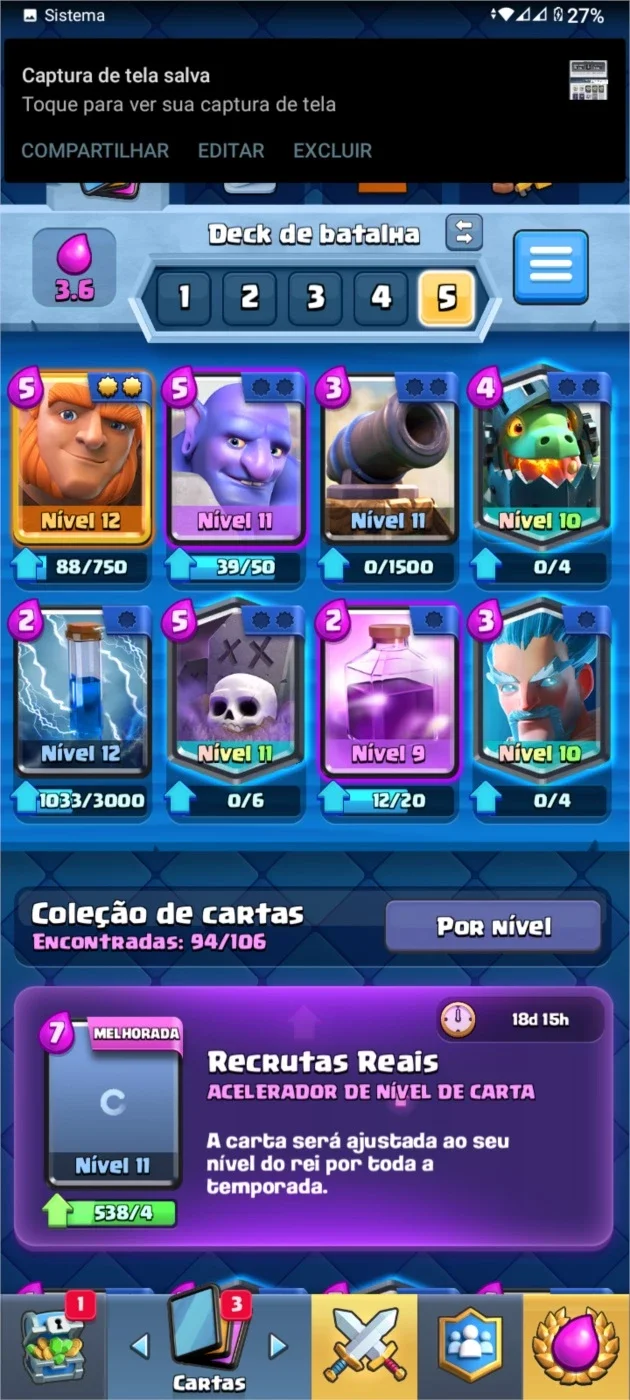
Task: Open the clan social tab
Action: tap(470, 1347)
